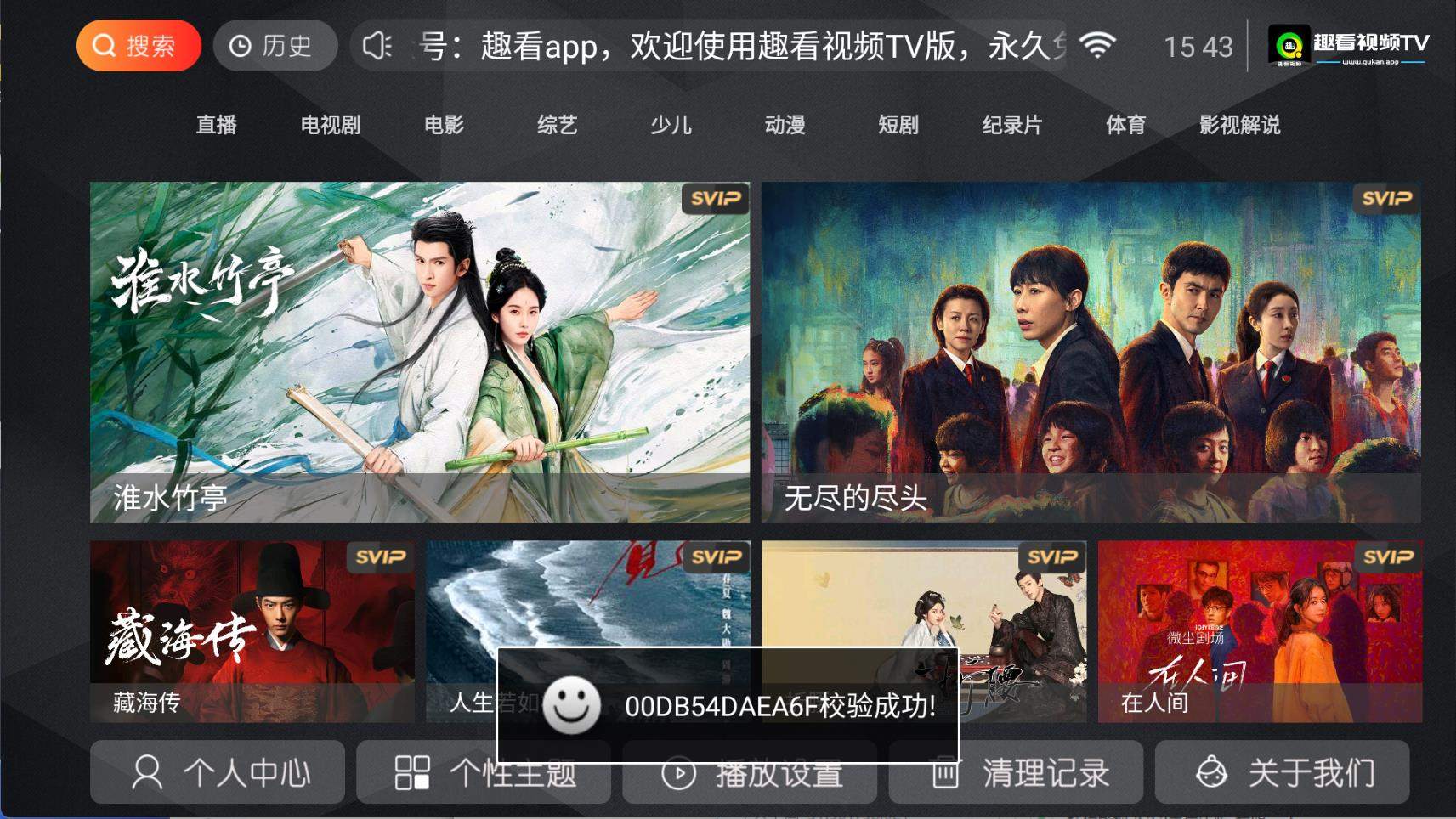Switch to the 直播 tab
Image resolution: width=1456 pixels, height=819 pixels.
click(216, 125)
